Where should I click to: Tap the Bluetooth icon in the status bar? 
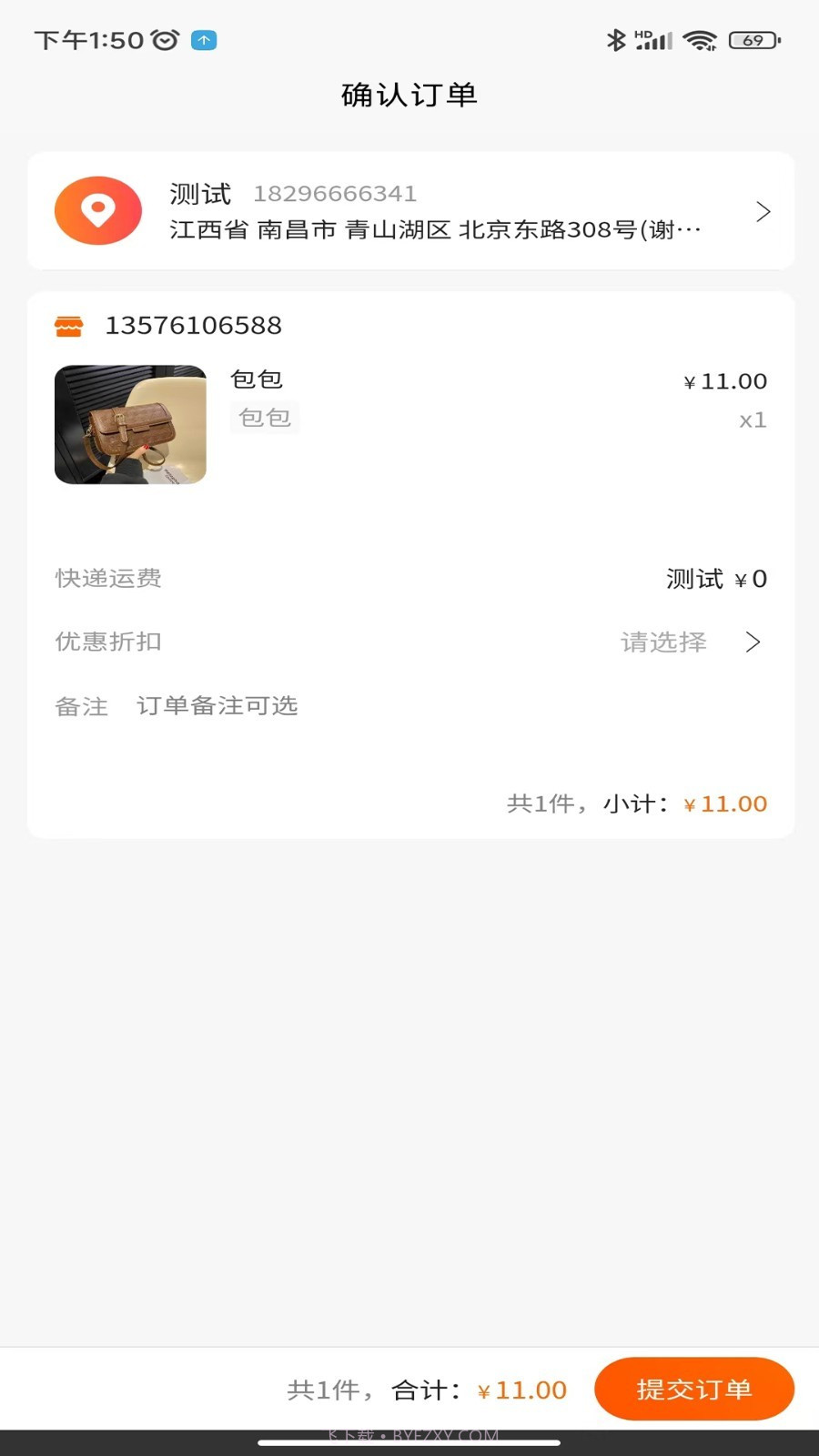click(615, 40)
